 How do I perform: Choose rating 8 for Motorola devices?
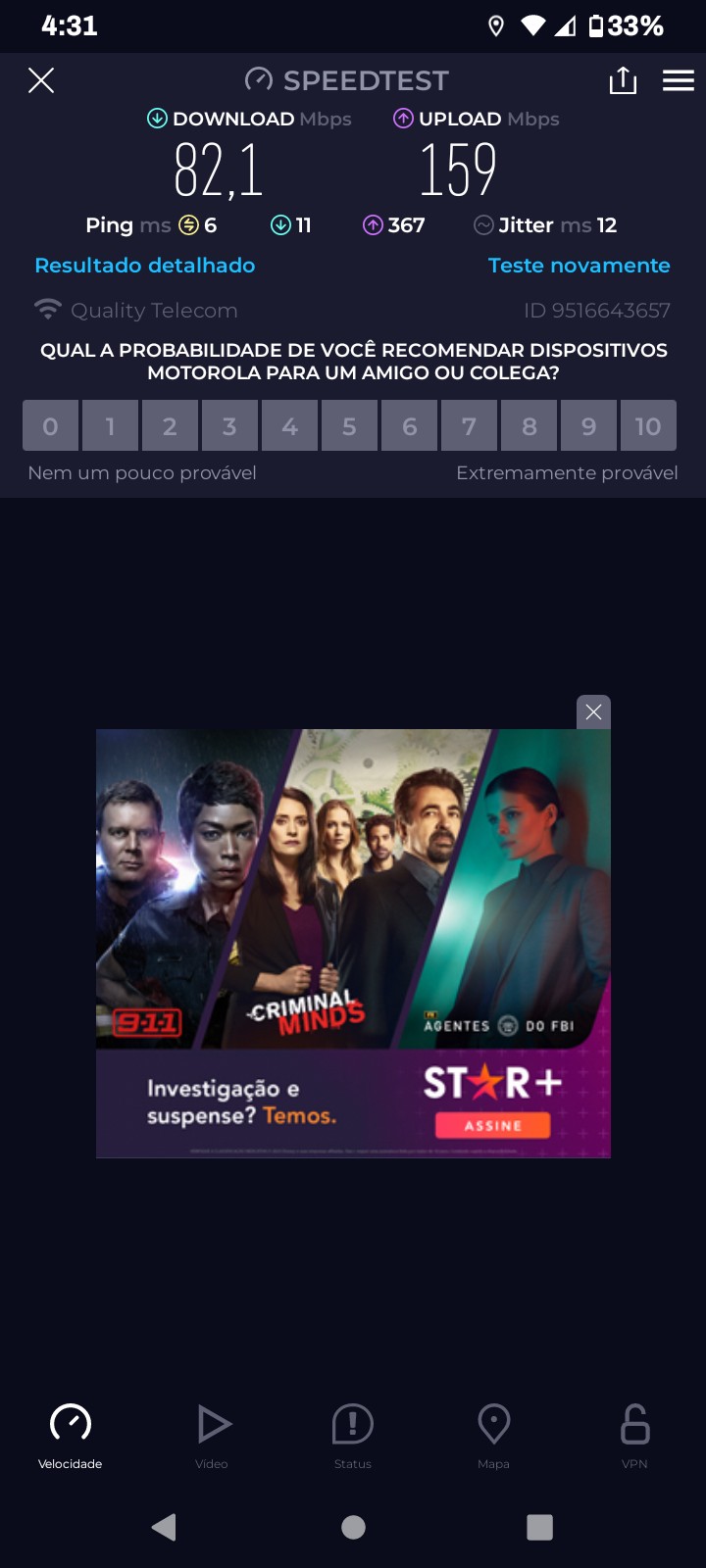pos(529,426)
